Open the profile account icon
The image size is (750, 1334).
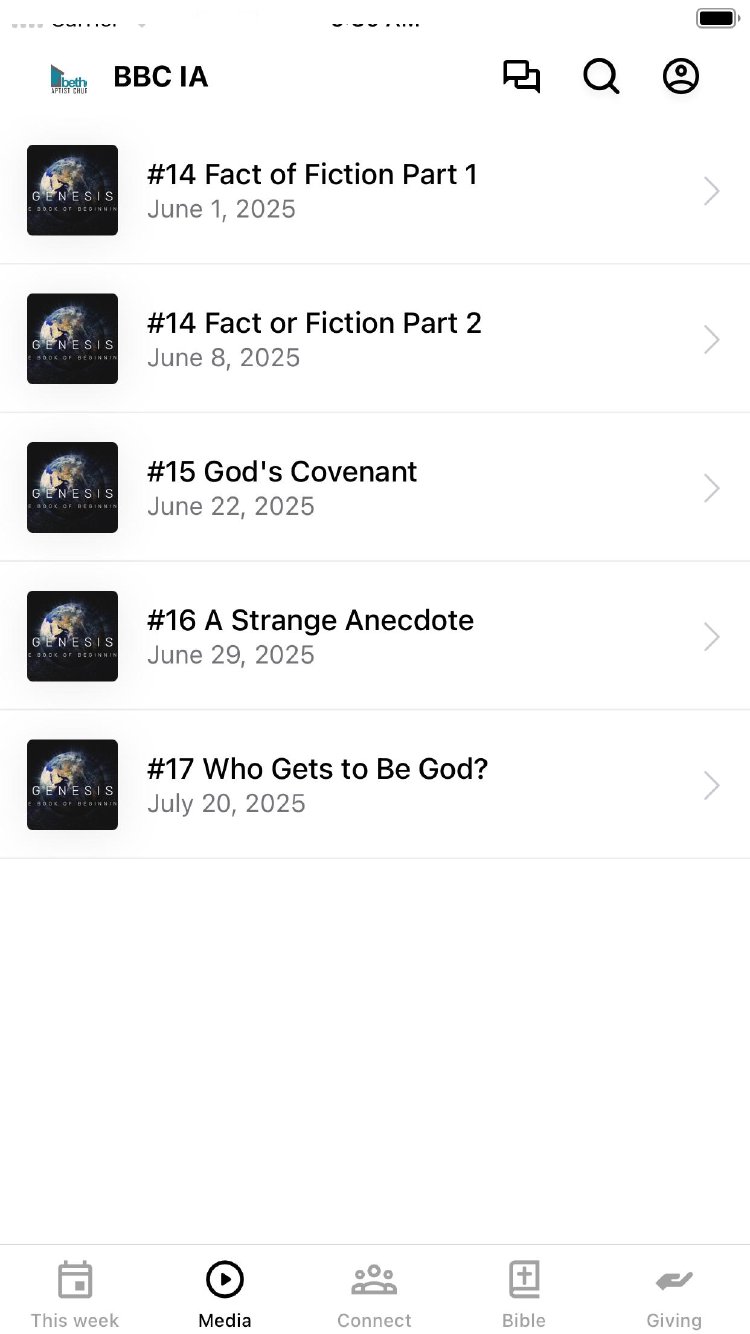click(x=681, y=77)
